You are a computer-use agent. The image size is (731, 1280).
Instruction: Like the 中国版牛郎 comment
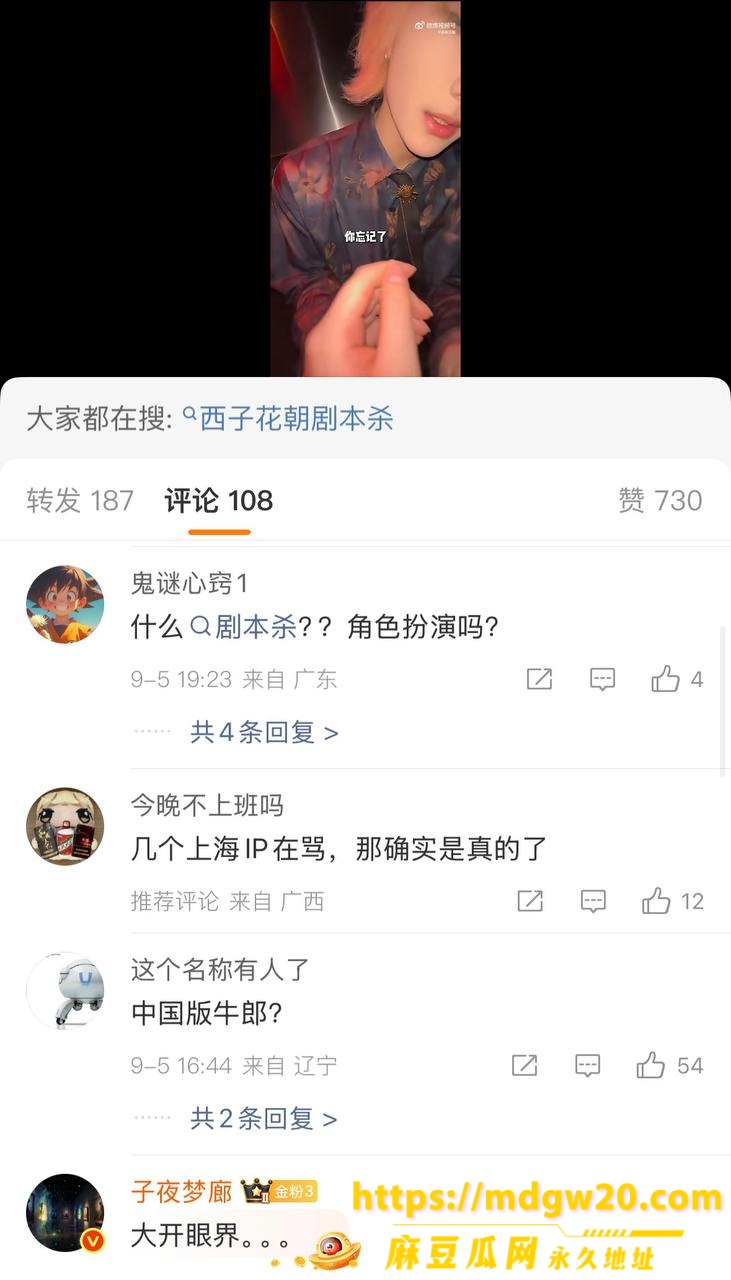coord(670,1065)
